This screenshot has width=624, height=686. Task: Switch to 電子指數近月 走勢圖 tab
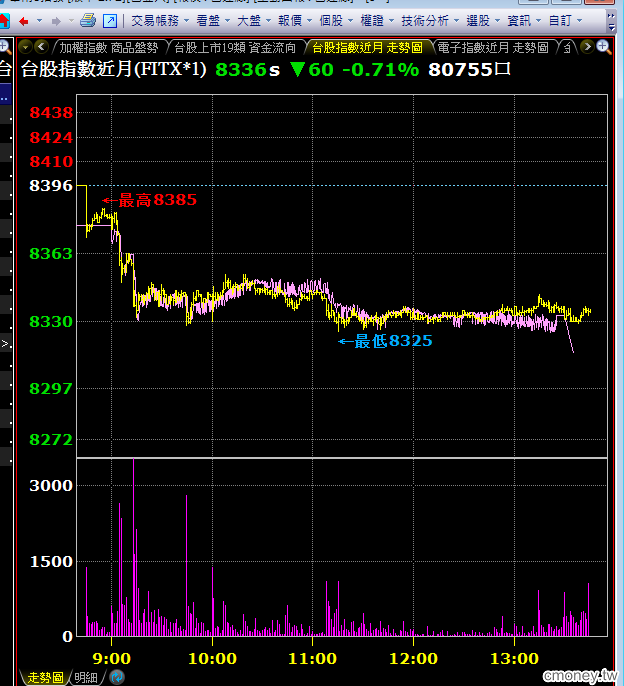(x=494, y=47)
